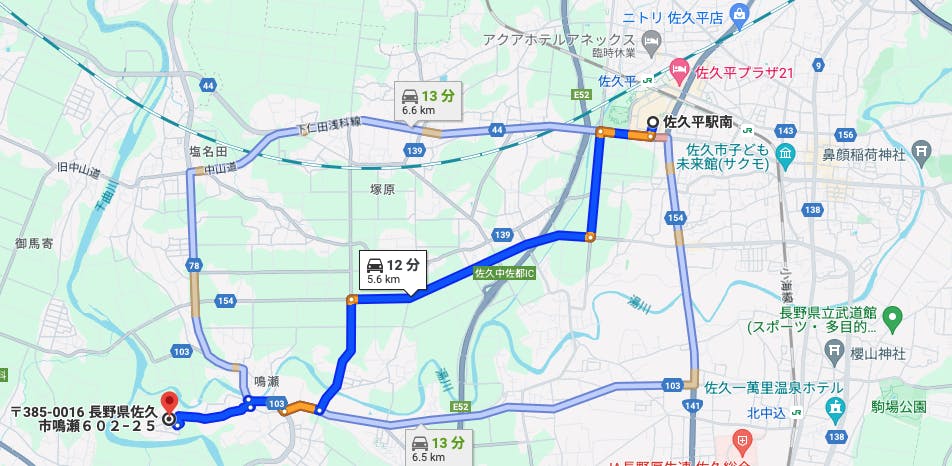Tap the red destination pin at 鳴瀬602-25

(169, 405)
